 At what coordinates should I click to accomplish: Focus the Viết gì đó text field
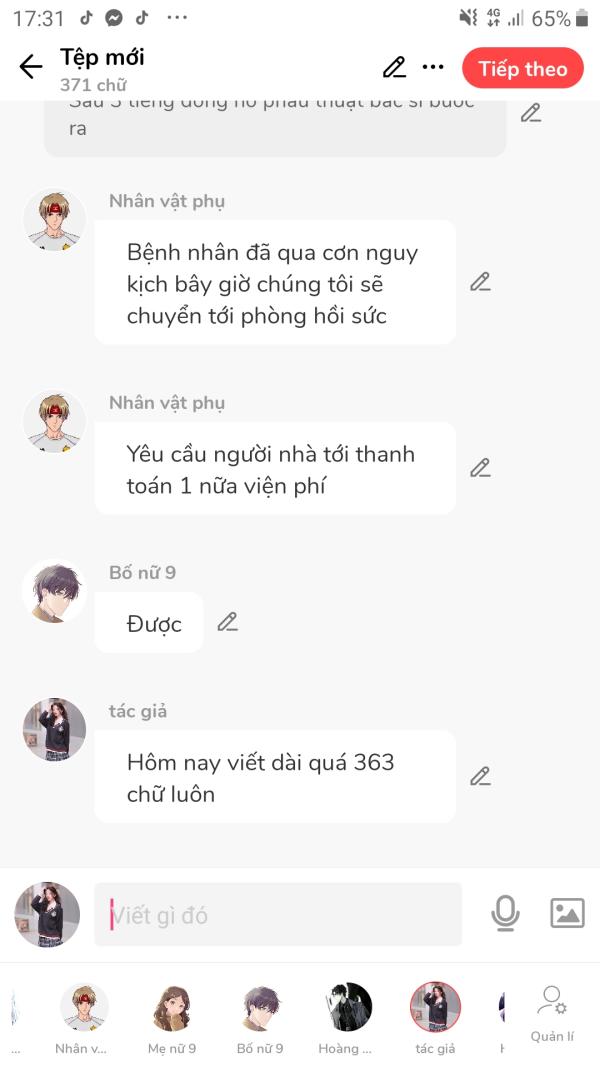click(x=278, y=915)
